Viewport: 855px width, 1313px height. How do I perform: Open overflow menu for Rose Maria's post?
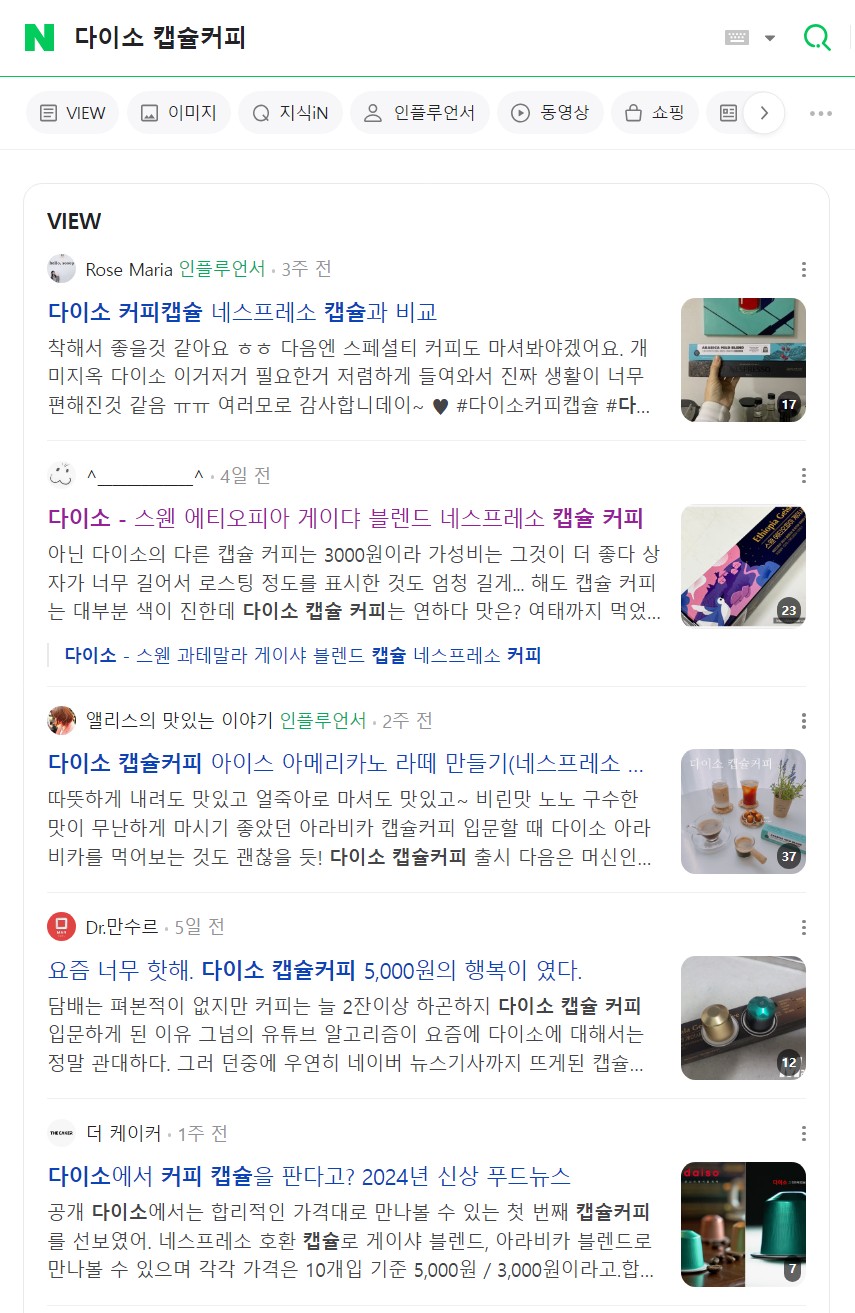tap(803, 270)
